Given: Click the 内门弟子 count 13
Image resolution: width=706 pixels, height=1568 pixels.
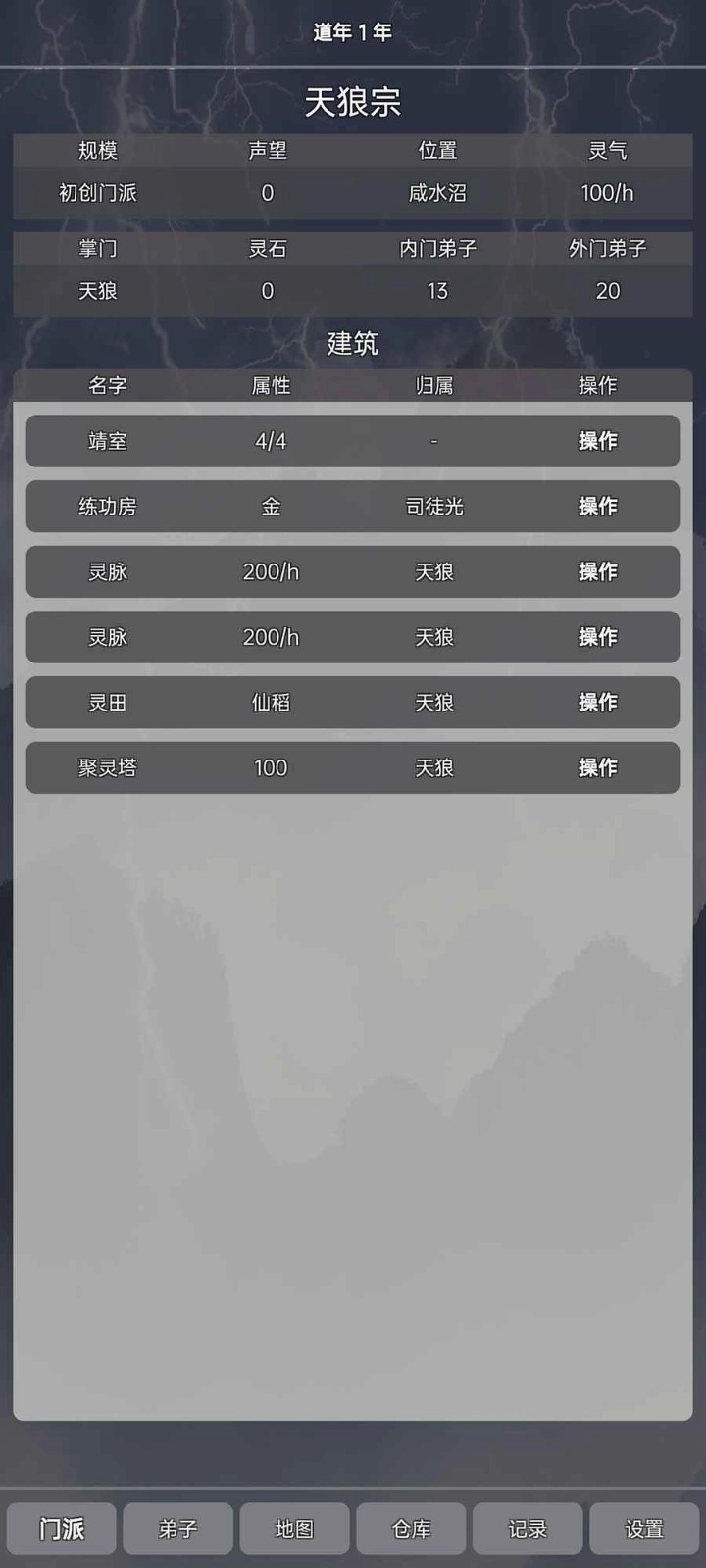Looking at the screenshot, I should pos(437,291).
